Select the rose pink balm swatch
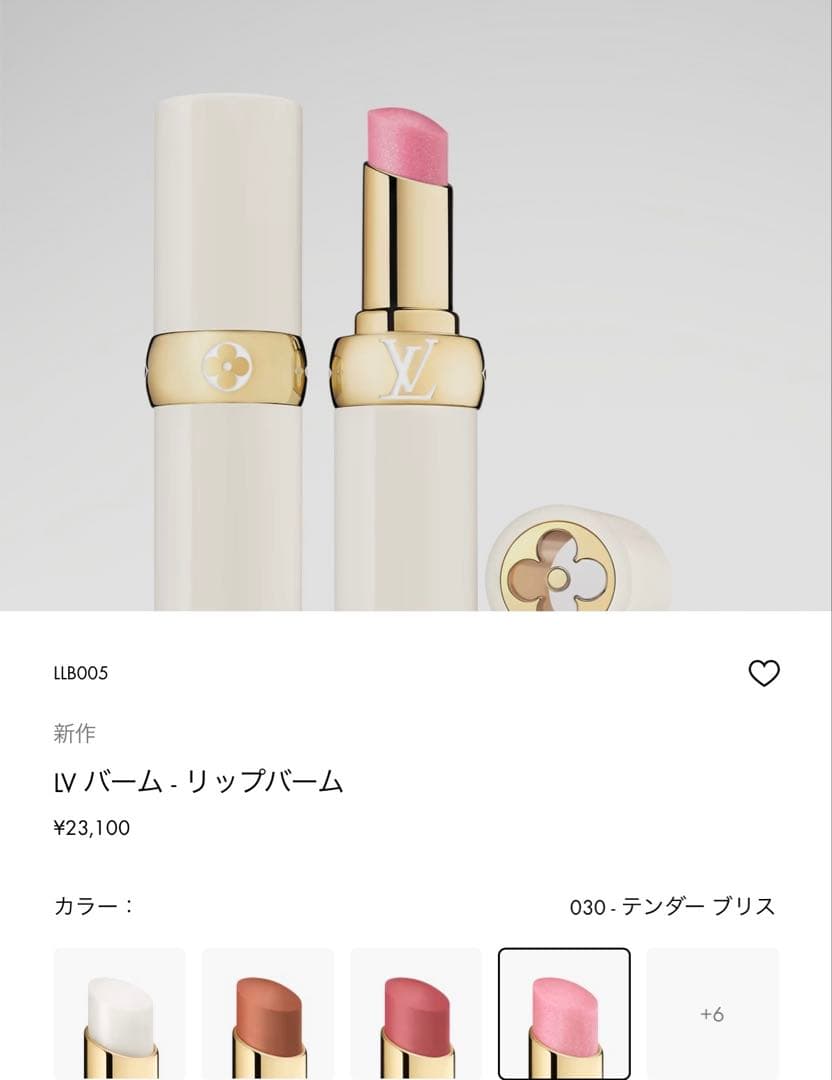The height and width of the screenshot is (1080, 832). [415, 1013]
